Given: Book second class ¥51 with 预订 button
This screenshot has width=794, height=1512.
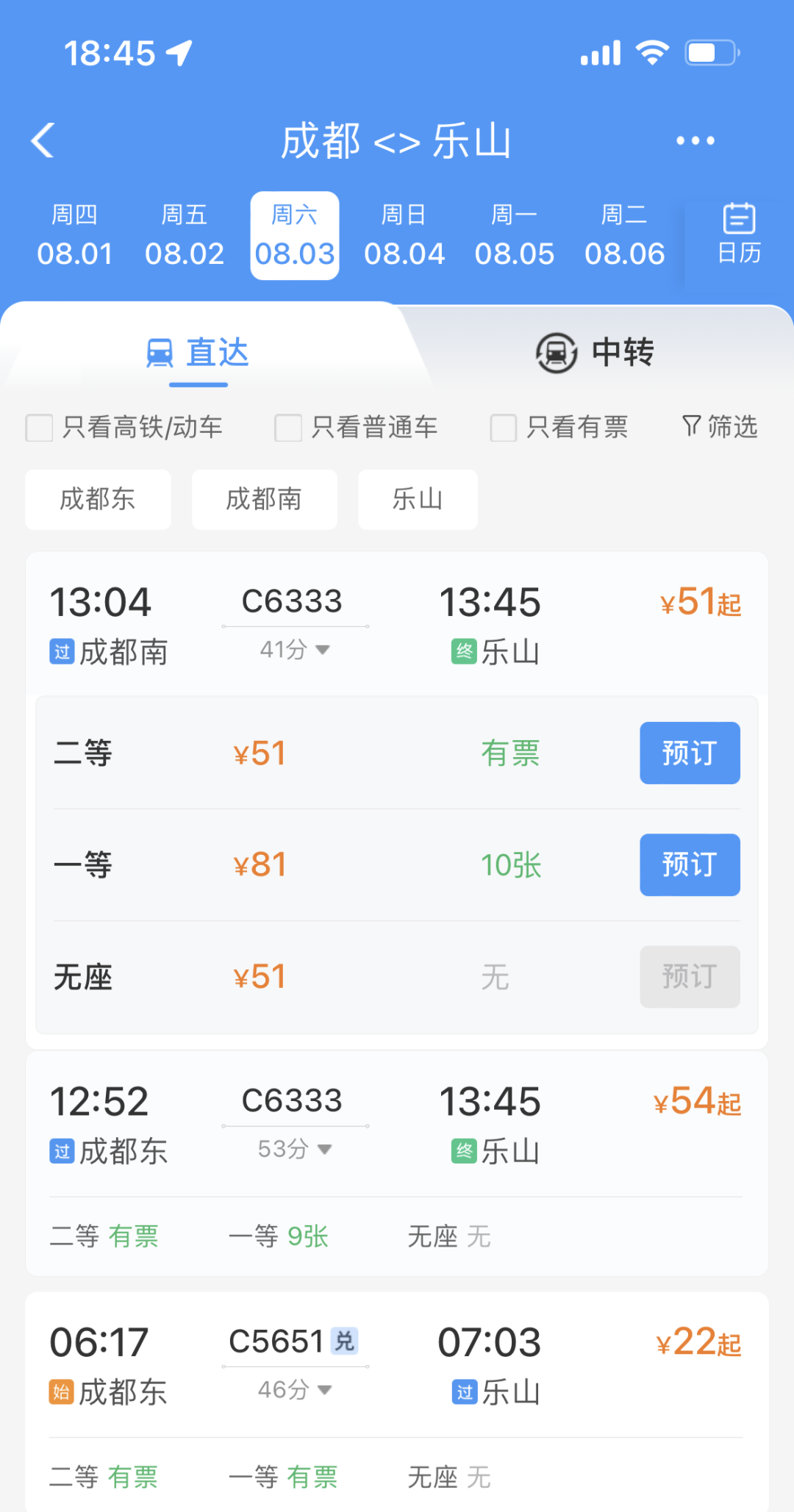Looking at the screenshot, I should pos(689,753).
